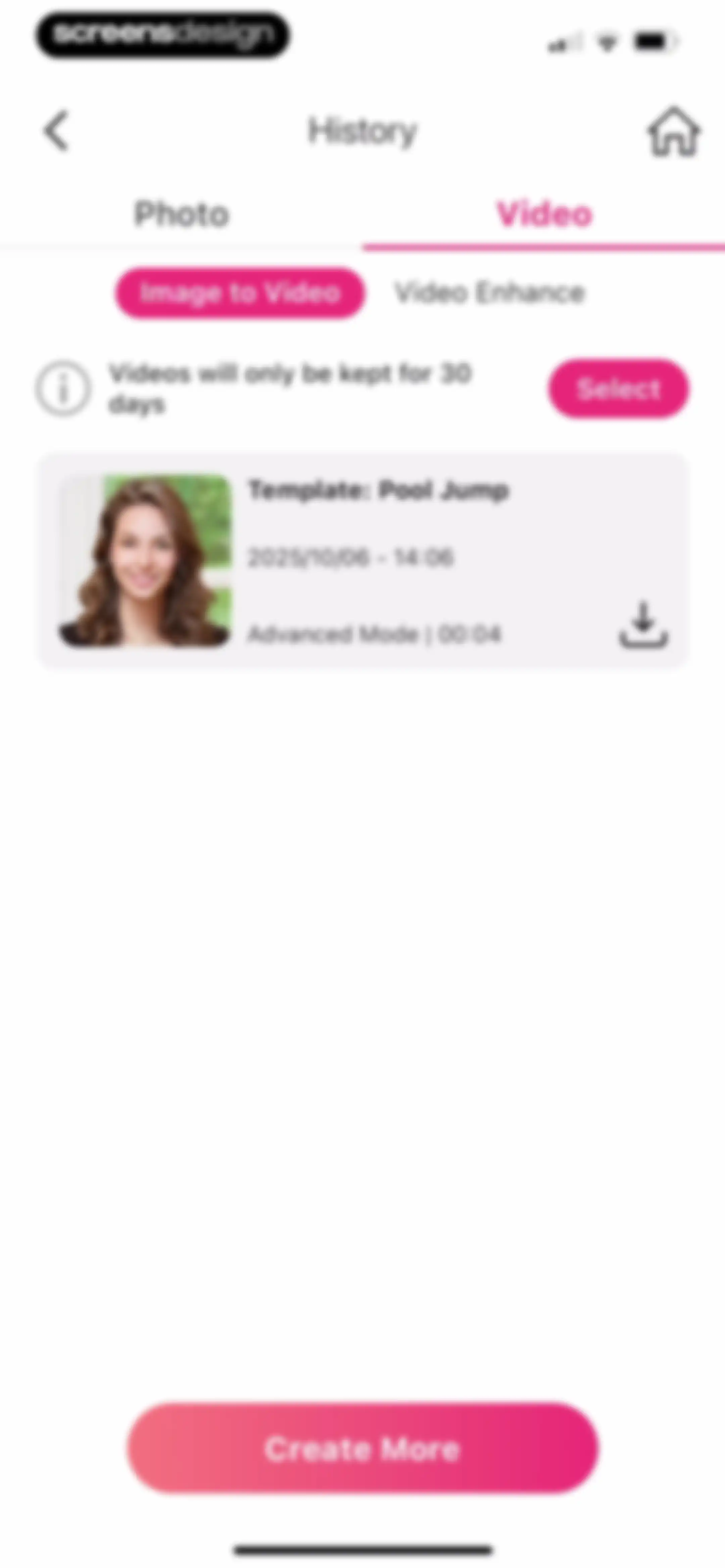Download the Pool Jump video
The width and height of the screenshot is (725, 1568).
point(643,625)
